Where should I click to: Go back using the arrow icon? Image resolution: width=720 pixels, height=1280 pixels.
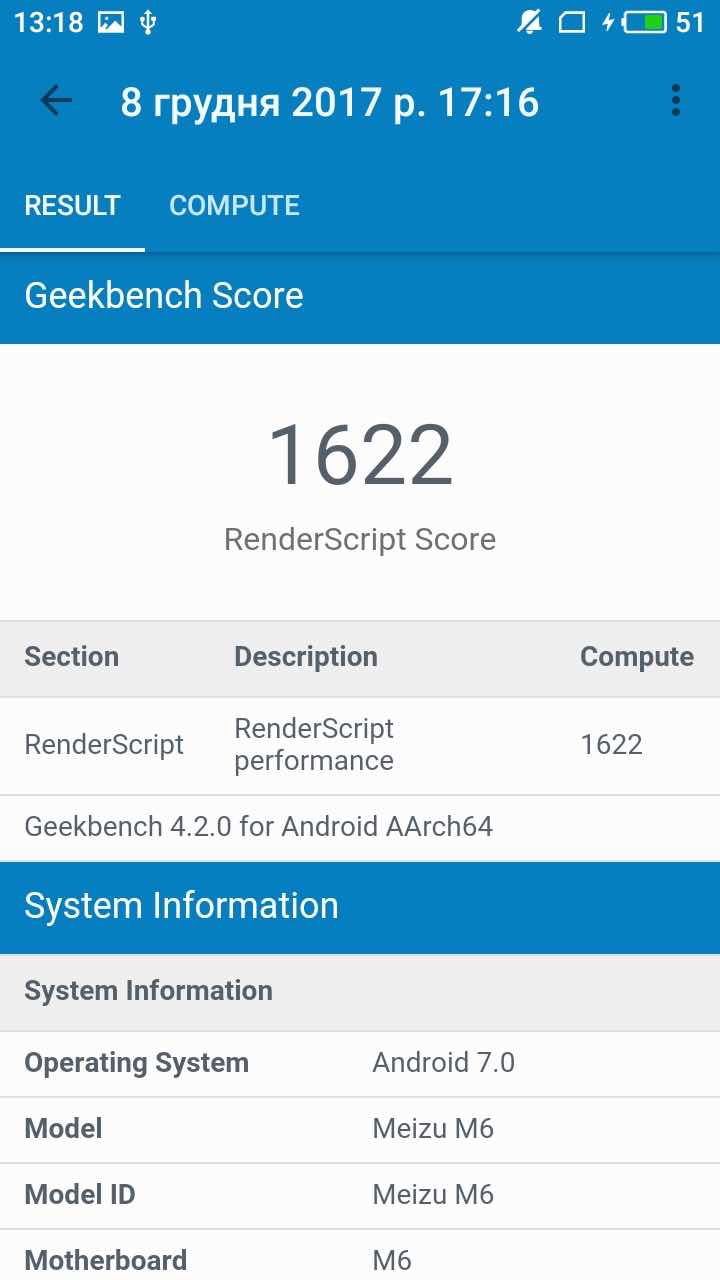click(56, 101)
